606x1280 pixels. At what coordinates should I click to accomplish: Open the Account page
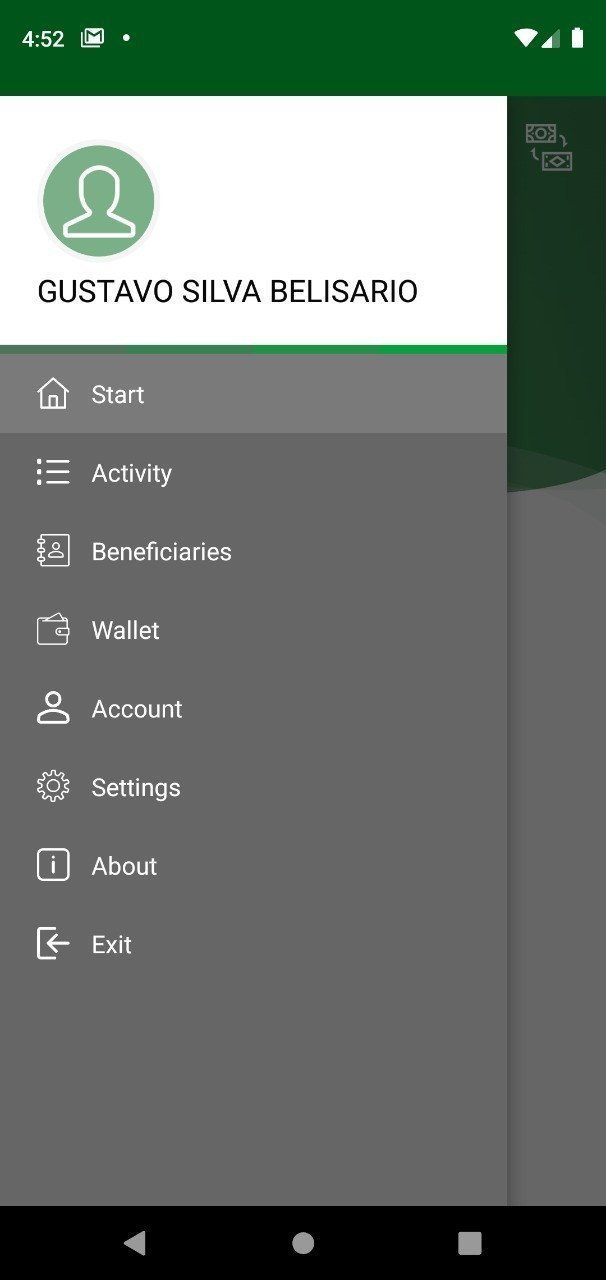tap(136, 709)
